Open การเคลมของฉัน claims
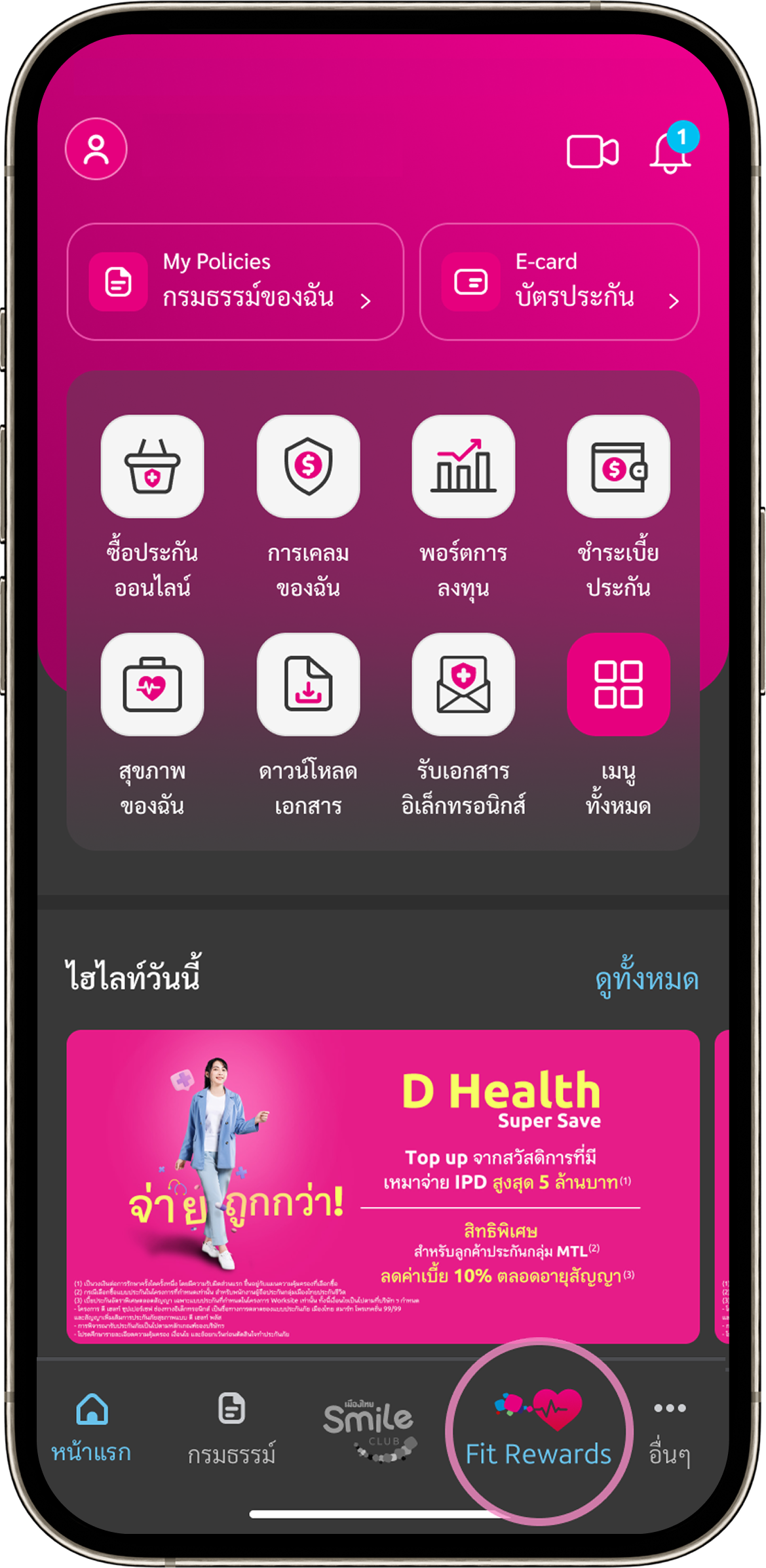766x1568 pixels. pos(308,467)
